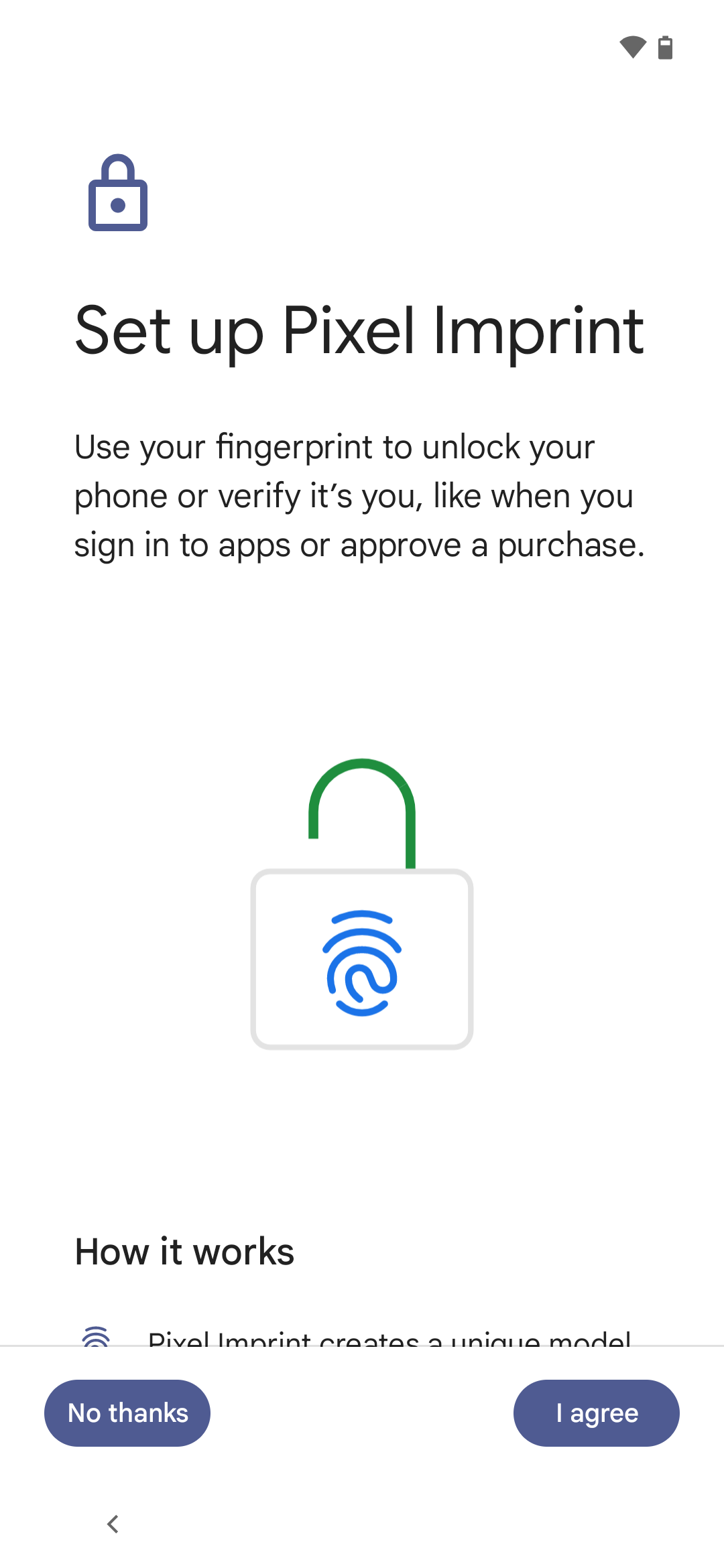This screenshot has height=1568, width=724.
Task: Click the How it works section header
Action: (x=184, y=1250)
